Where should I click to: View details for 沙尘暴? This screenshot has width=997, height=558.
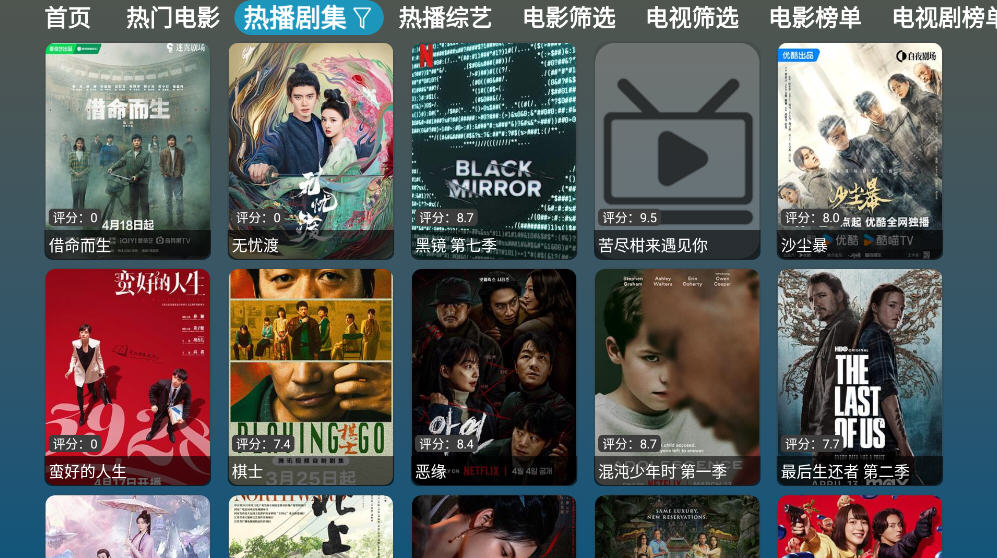860,150
